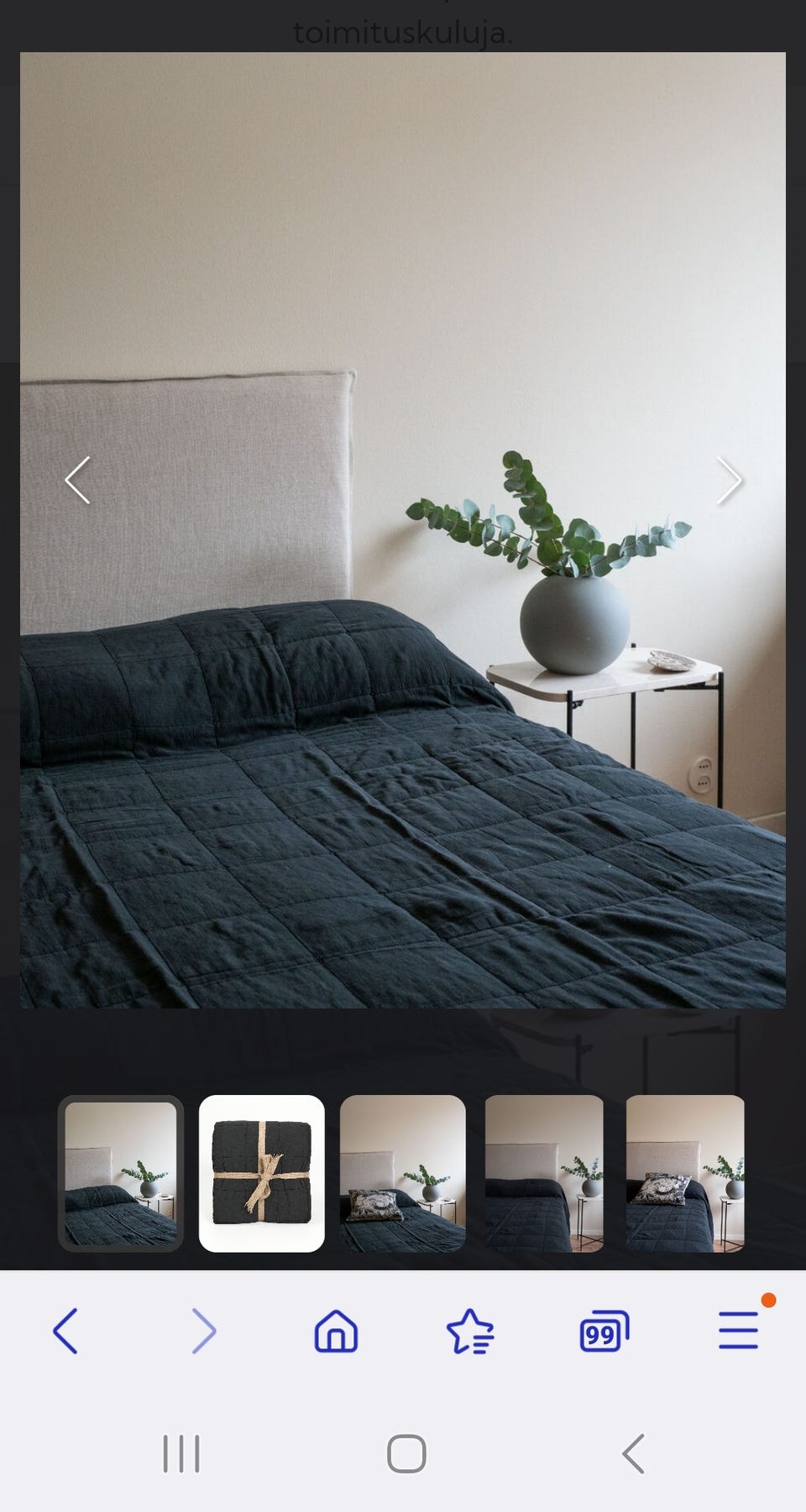806x1512 pixels.
Task: Open recent apps from the navigation bar
Action: coord(181,1454)
